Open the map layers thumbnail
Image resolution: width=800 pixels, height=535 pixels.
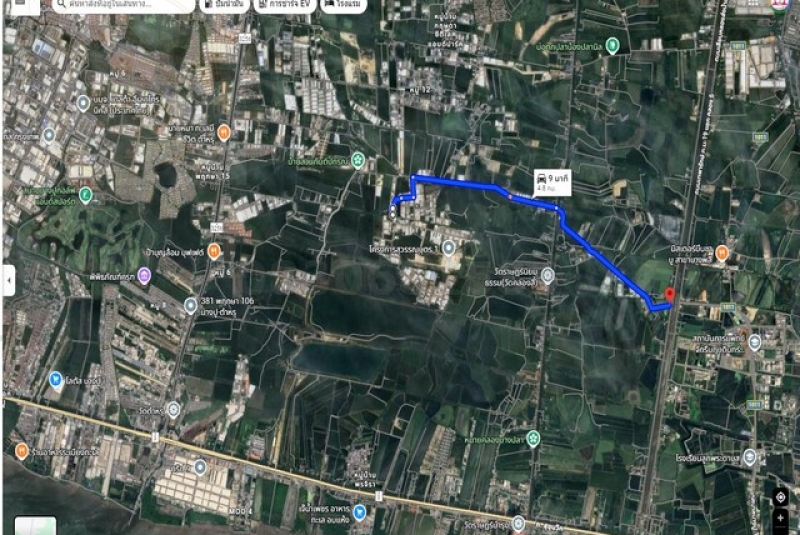pos(35,525)
